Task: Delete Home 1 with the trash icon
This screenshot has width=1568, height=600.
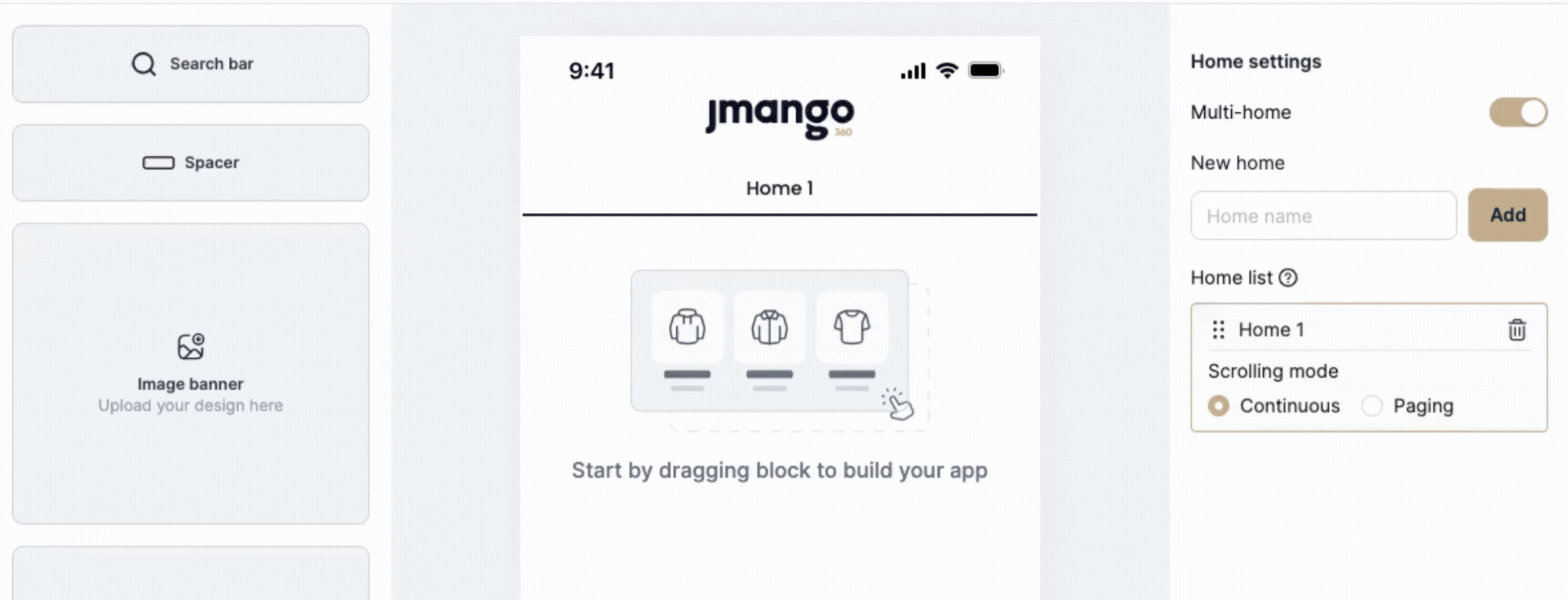Action: 1517,330
